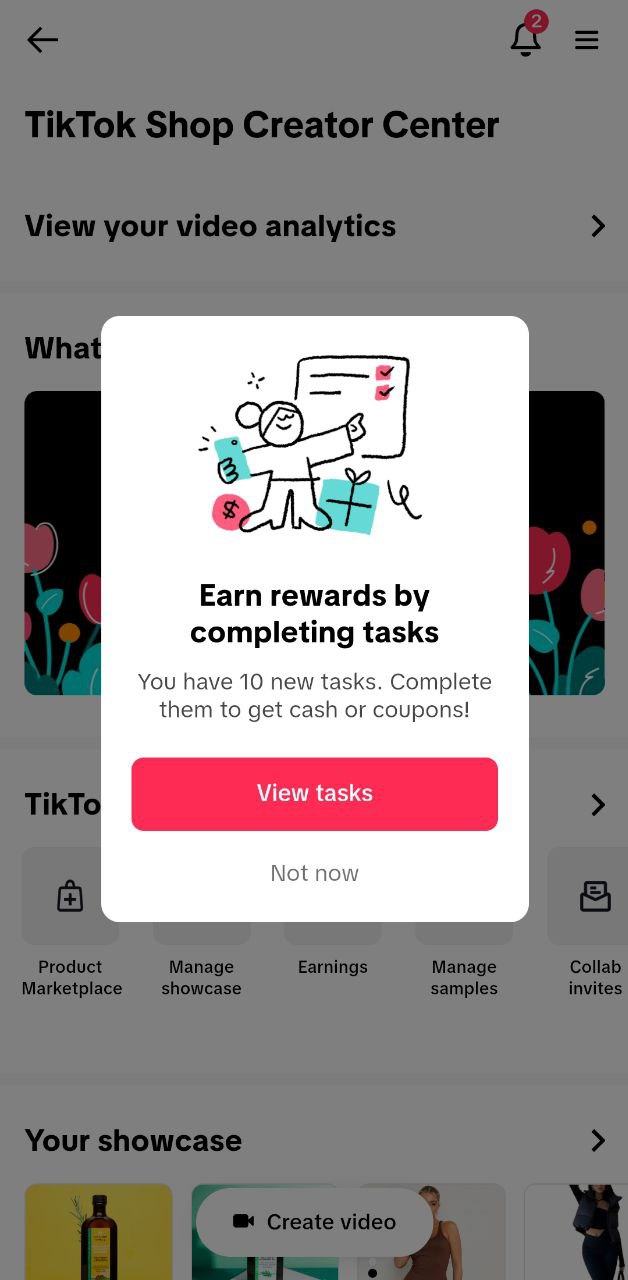Open the hamburger menu

coord(587,40)
